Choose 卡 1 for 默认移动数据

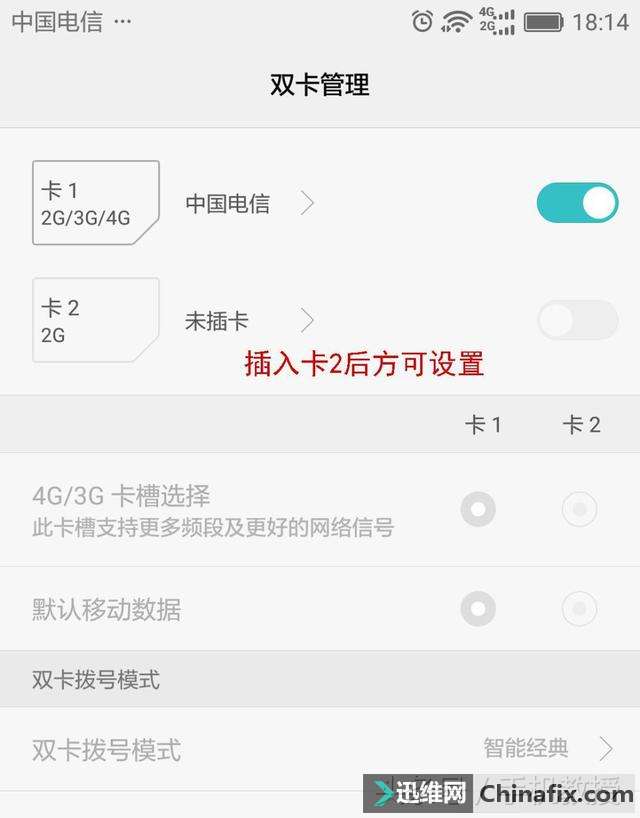[x=478, y=608]
